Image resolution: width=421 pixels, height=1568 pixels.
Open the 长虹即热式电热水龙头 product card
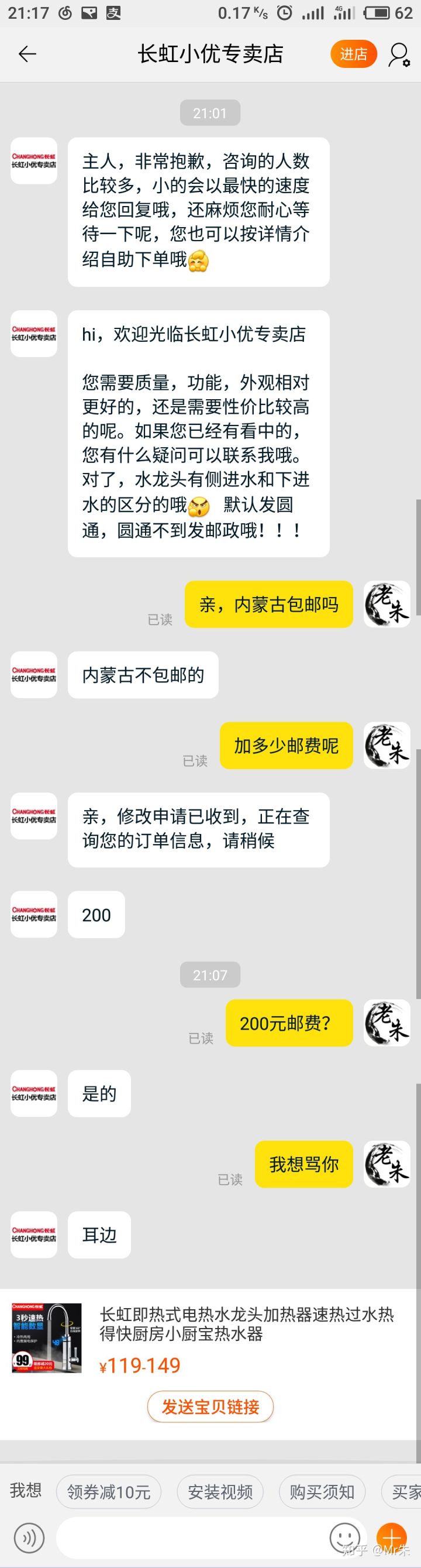[x=246, y=1325]
